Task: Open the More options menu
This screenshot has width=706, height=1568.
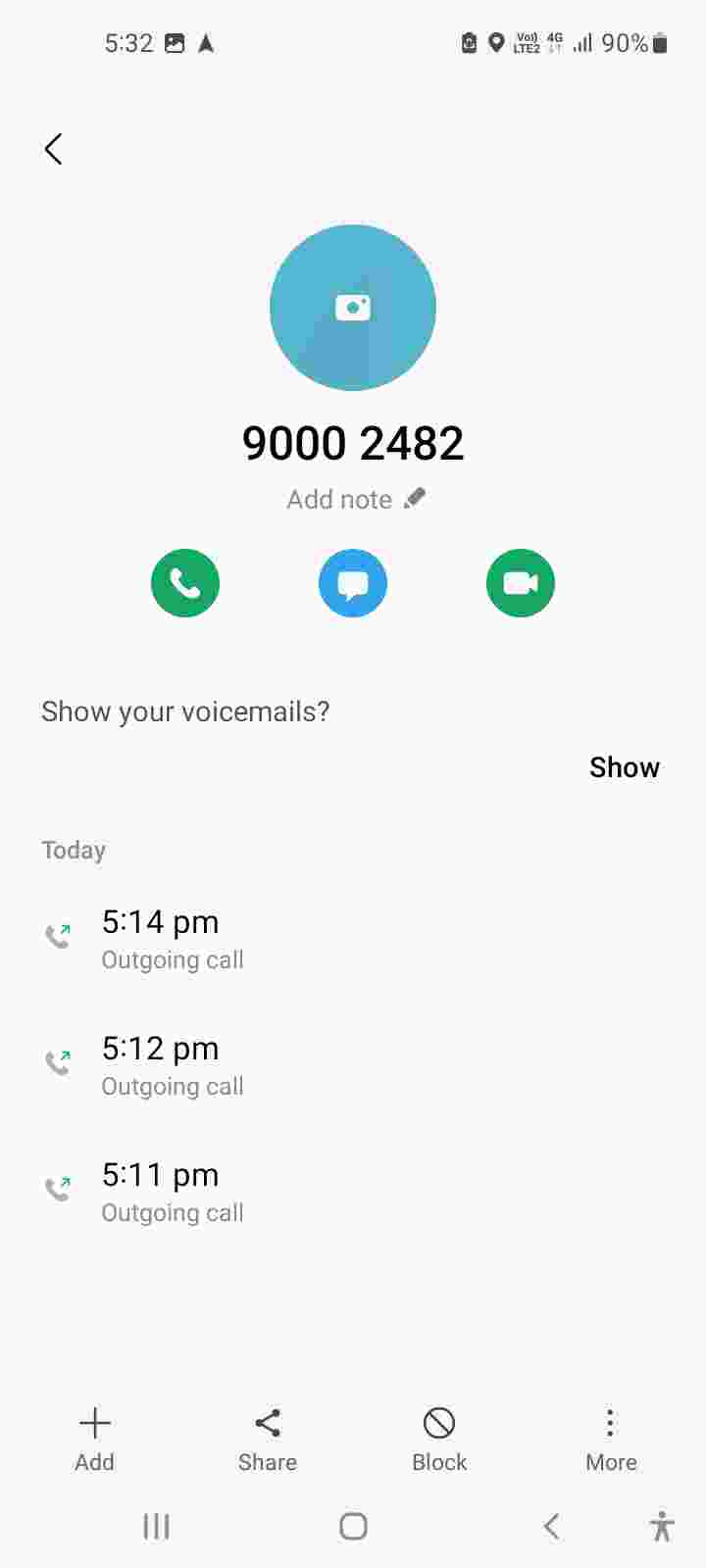Action: [610, 1439]
